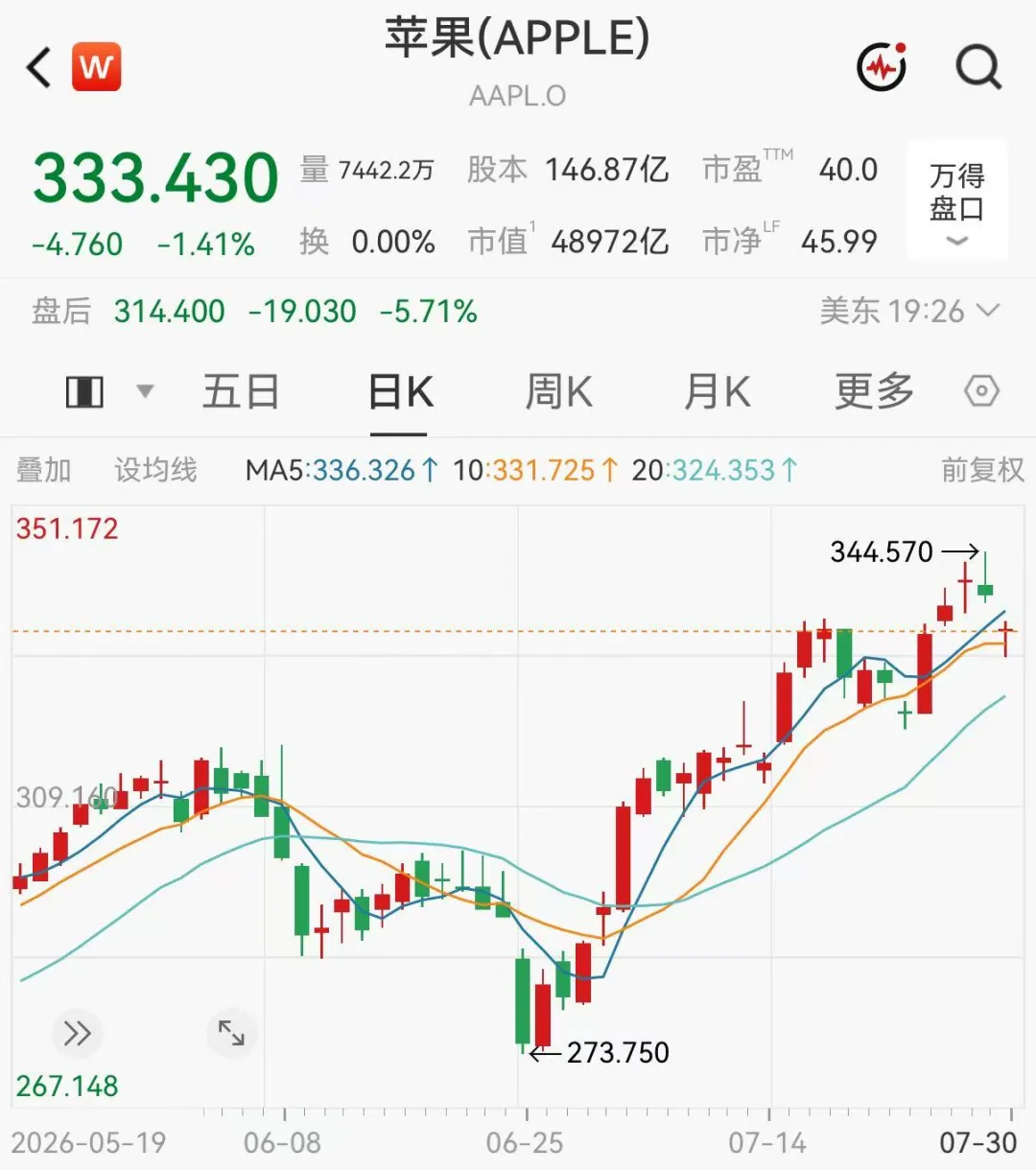The height and width of the screenshot is (1170, 1036).
Task: Open chart settings hexagon icon
Action: pos(981,391)
